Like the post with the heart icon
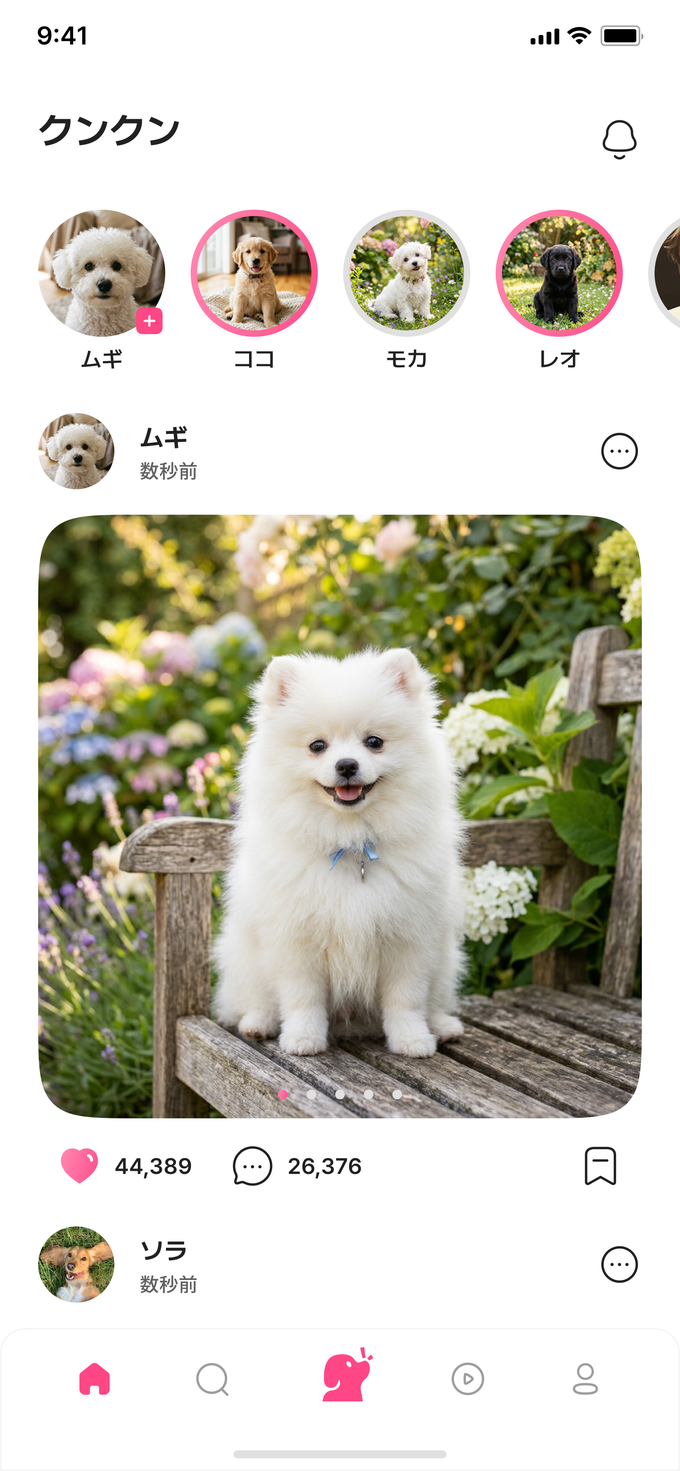 79,1166
